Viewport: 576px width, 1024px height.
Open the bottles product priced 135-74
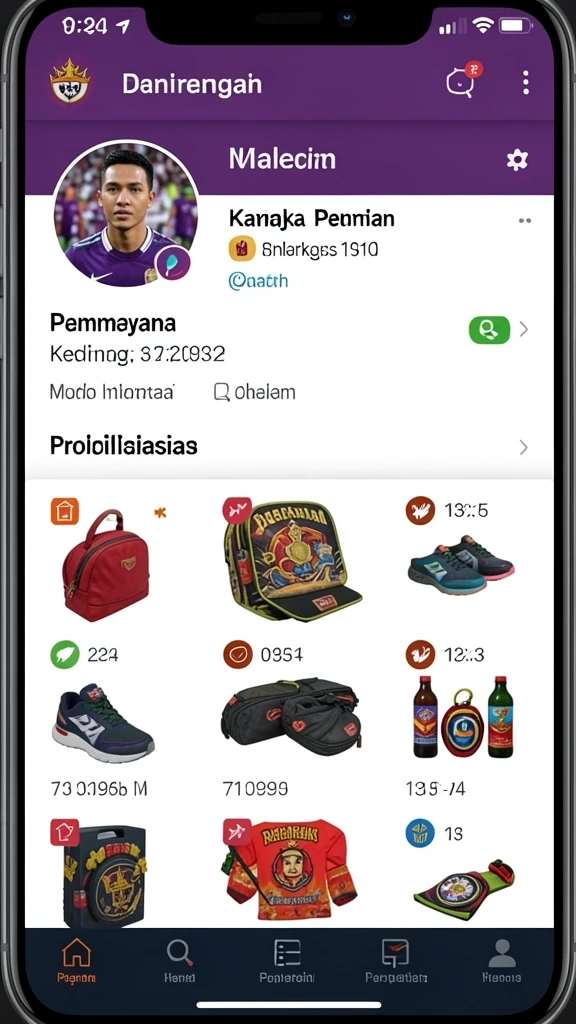(x=463, y=717)
